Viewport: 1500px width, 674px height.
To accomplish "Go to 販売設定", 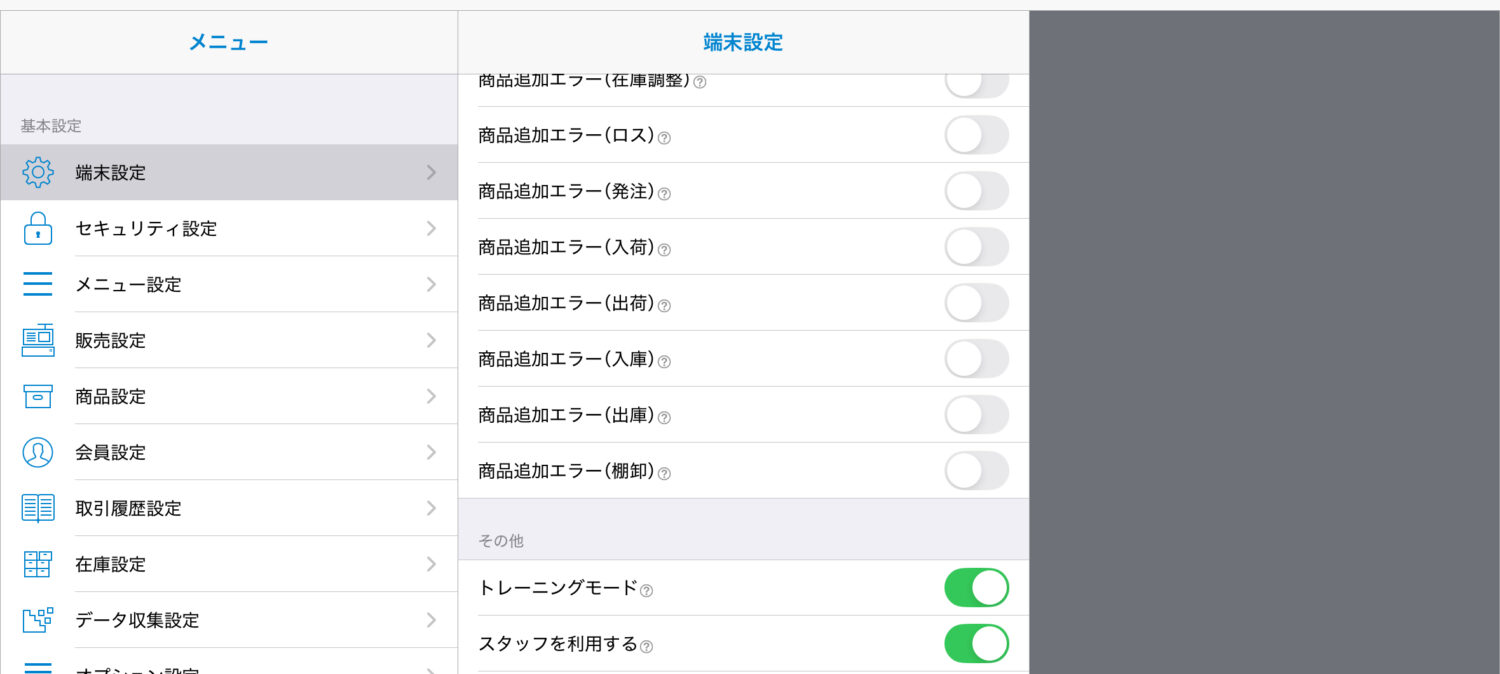I will [x=228, y=340].
